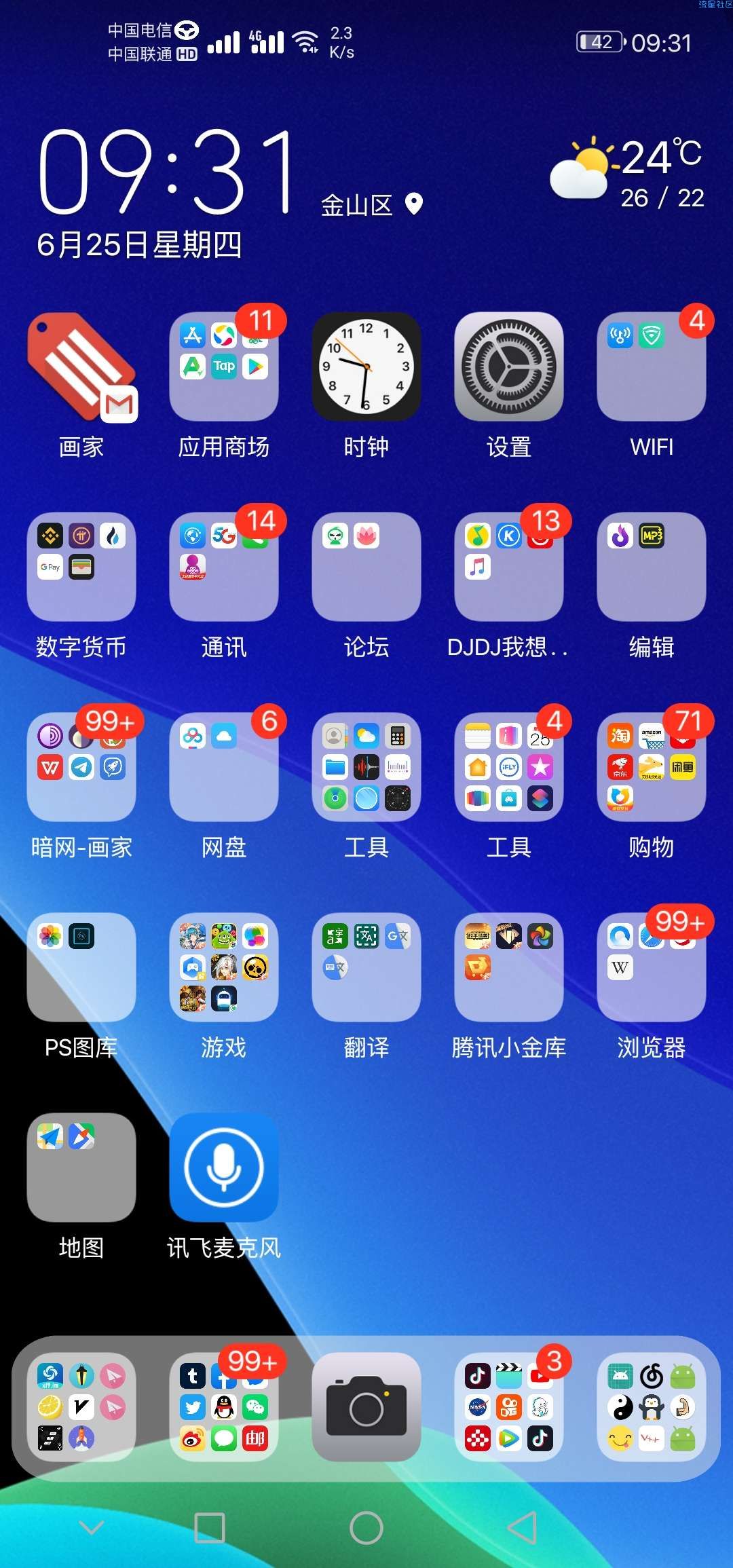Open the camera from the dock
The width and height of the screenshot is (733, 1568).
click(x=366, y=1407)
